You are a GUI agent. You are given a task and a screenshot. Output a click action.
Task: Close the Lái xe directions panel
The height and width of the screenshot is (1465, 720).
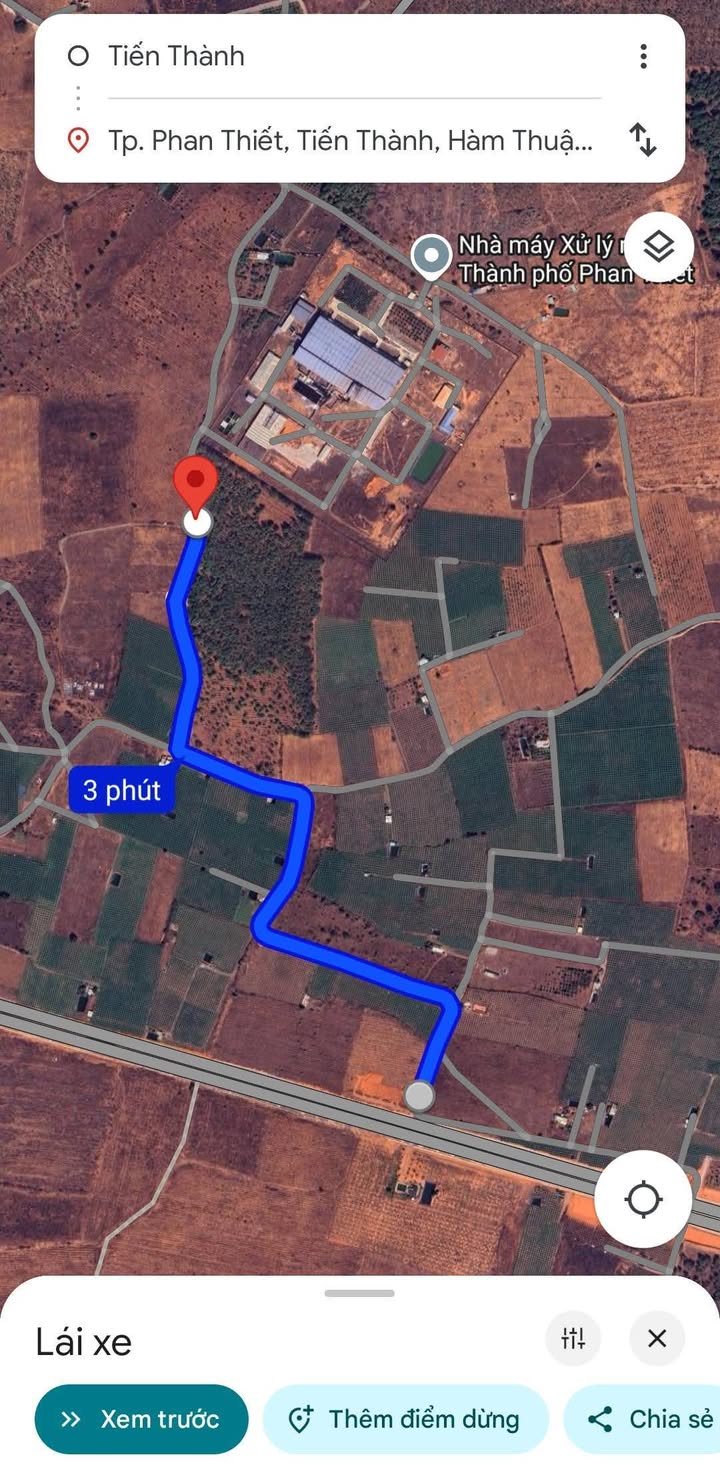pos(657,1338)
